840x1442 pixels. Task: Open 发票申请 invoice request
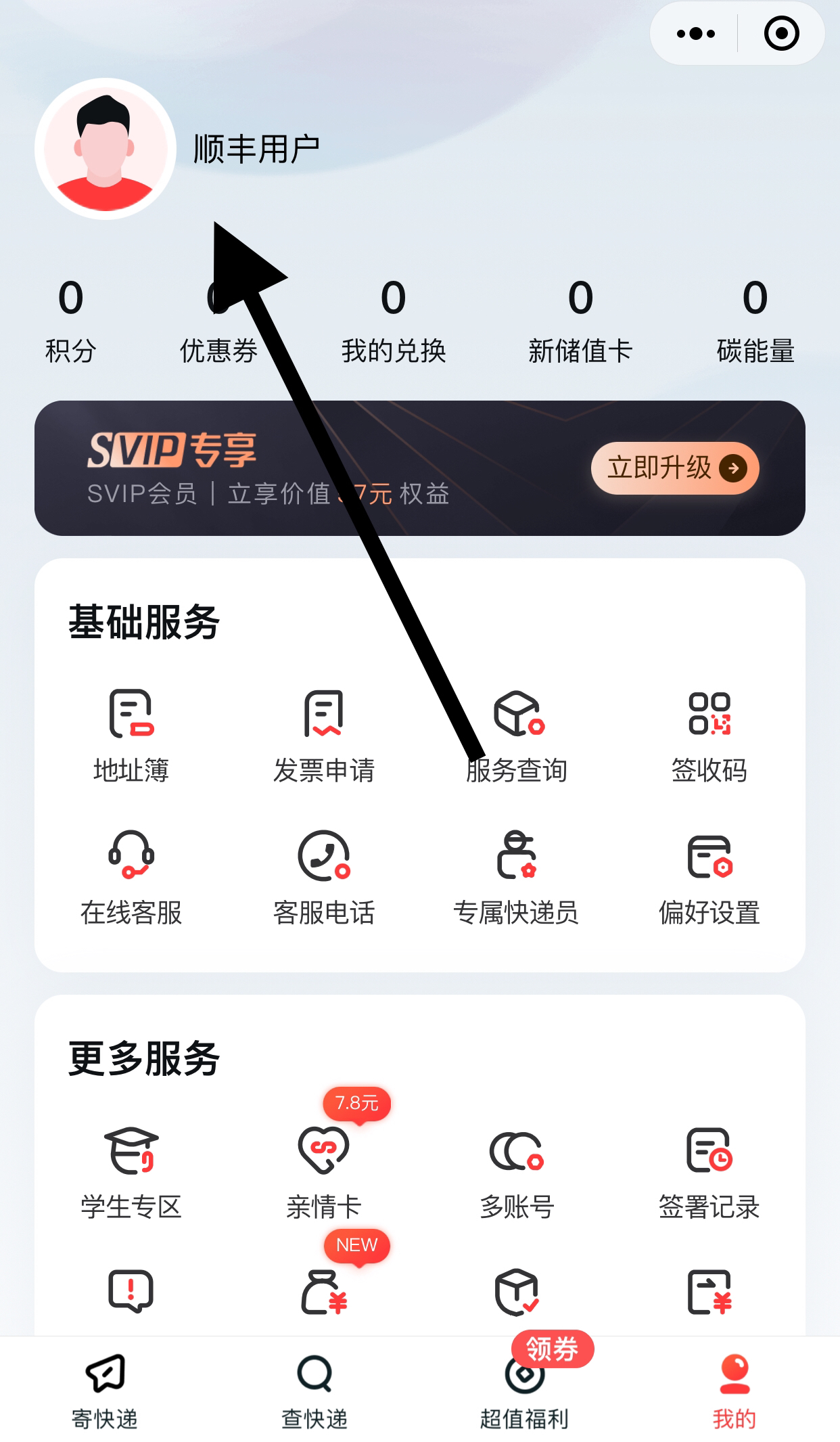(323, 735)
